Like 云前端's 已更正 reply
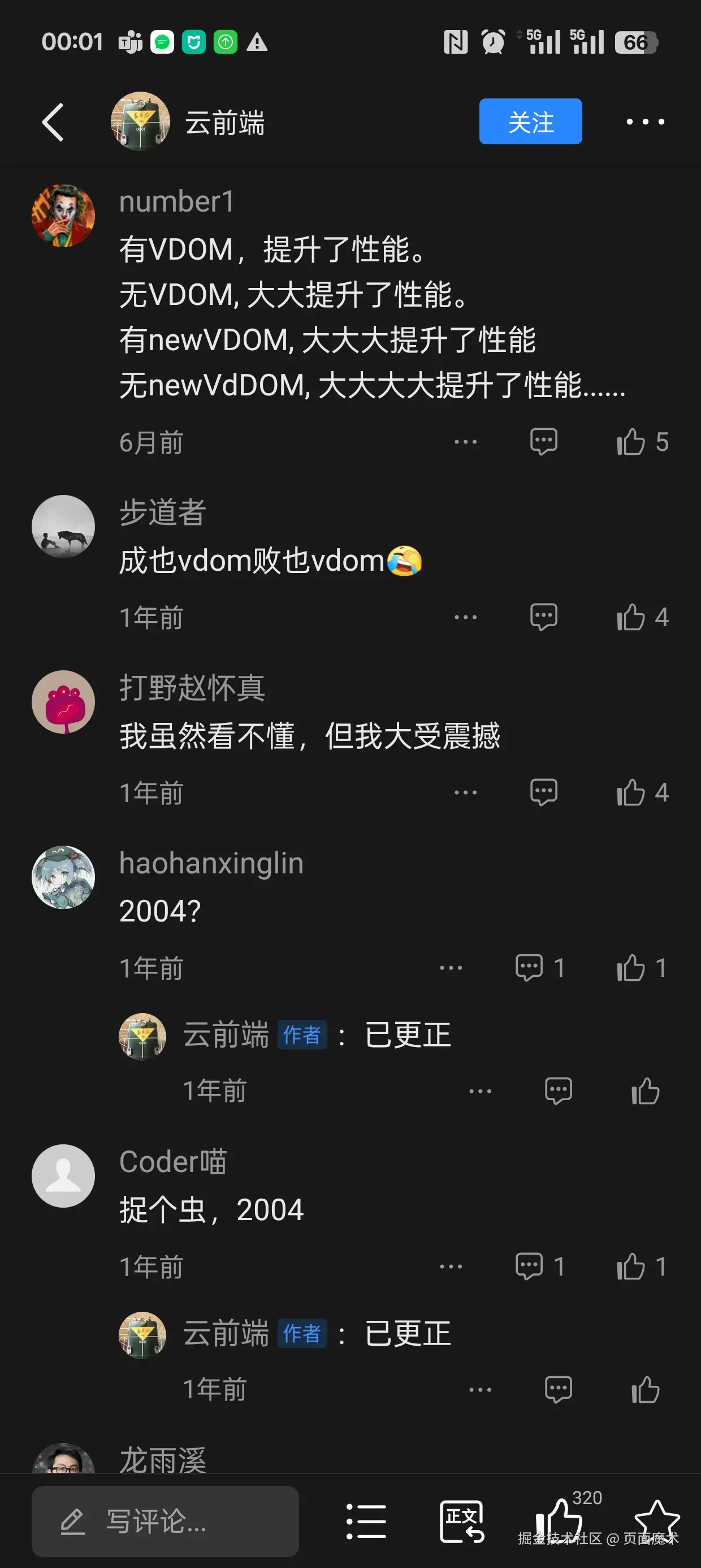 pyautogui.click(x=648, y=1090)
